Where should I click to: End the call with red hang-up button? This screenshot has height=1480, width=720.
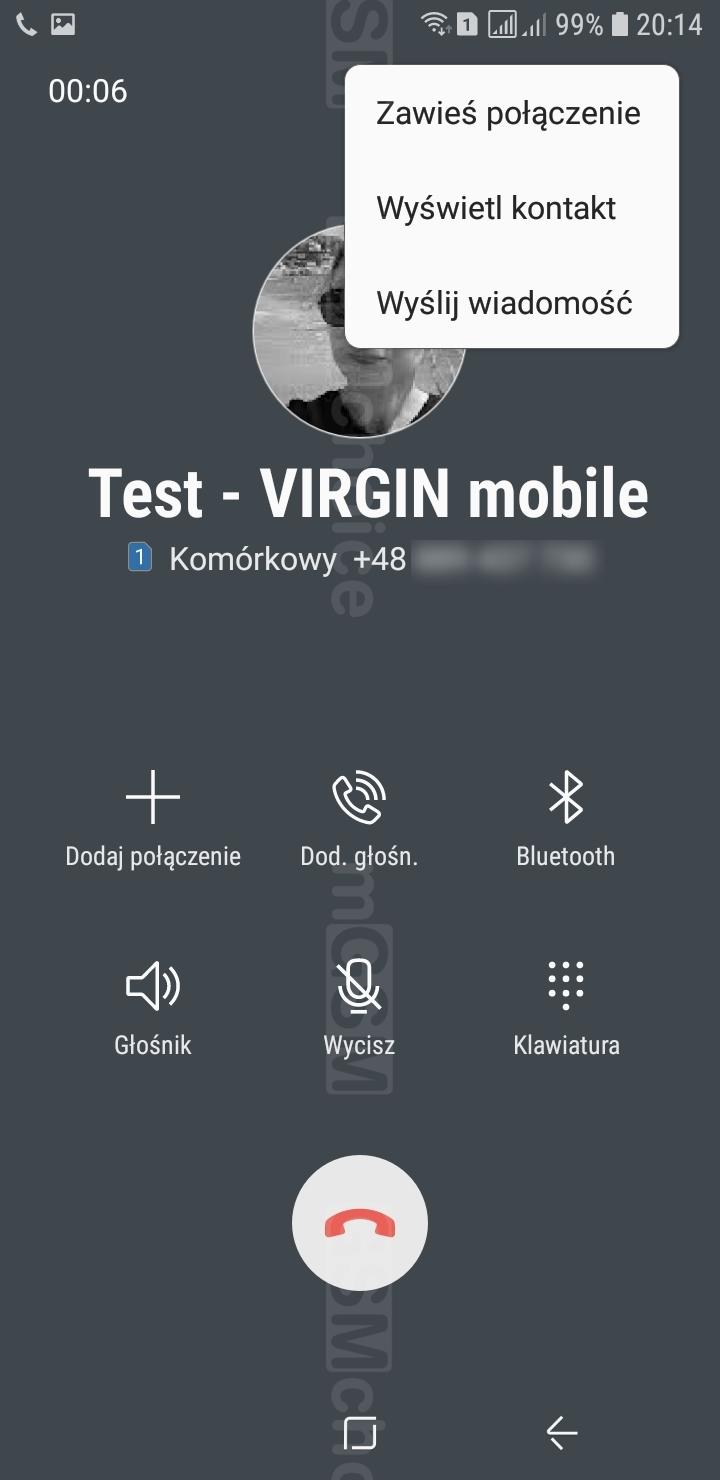coord(360,1223)
